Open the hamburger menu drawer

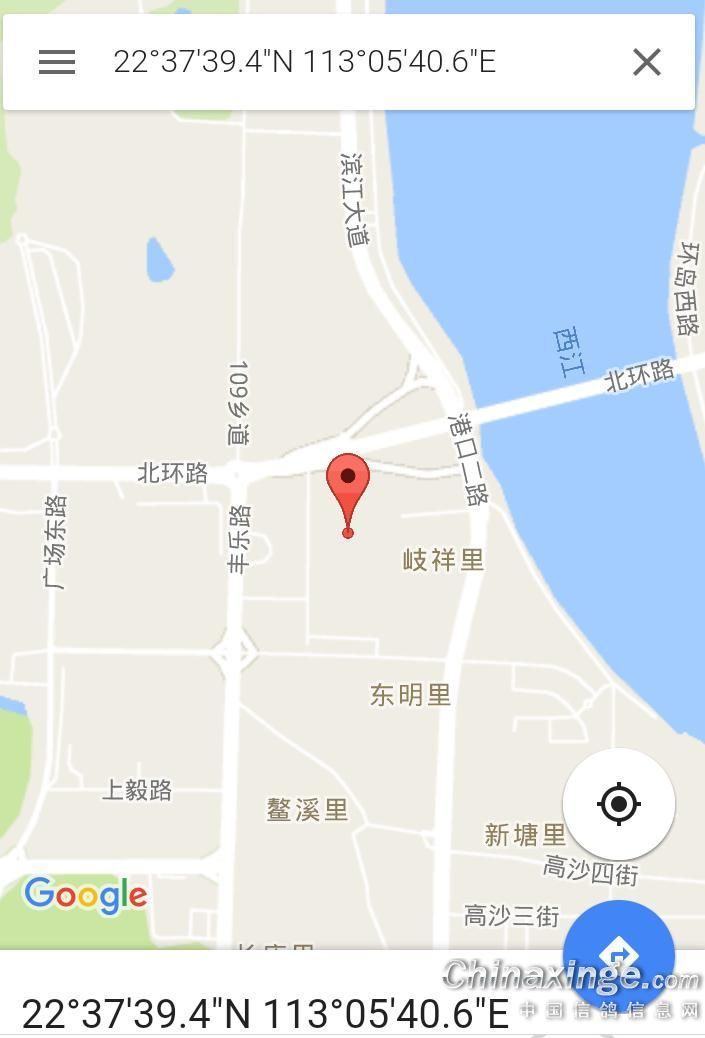click(57, 62)
